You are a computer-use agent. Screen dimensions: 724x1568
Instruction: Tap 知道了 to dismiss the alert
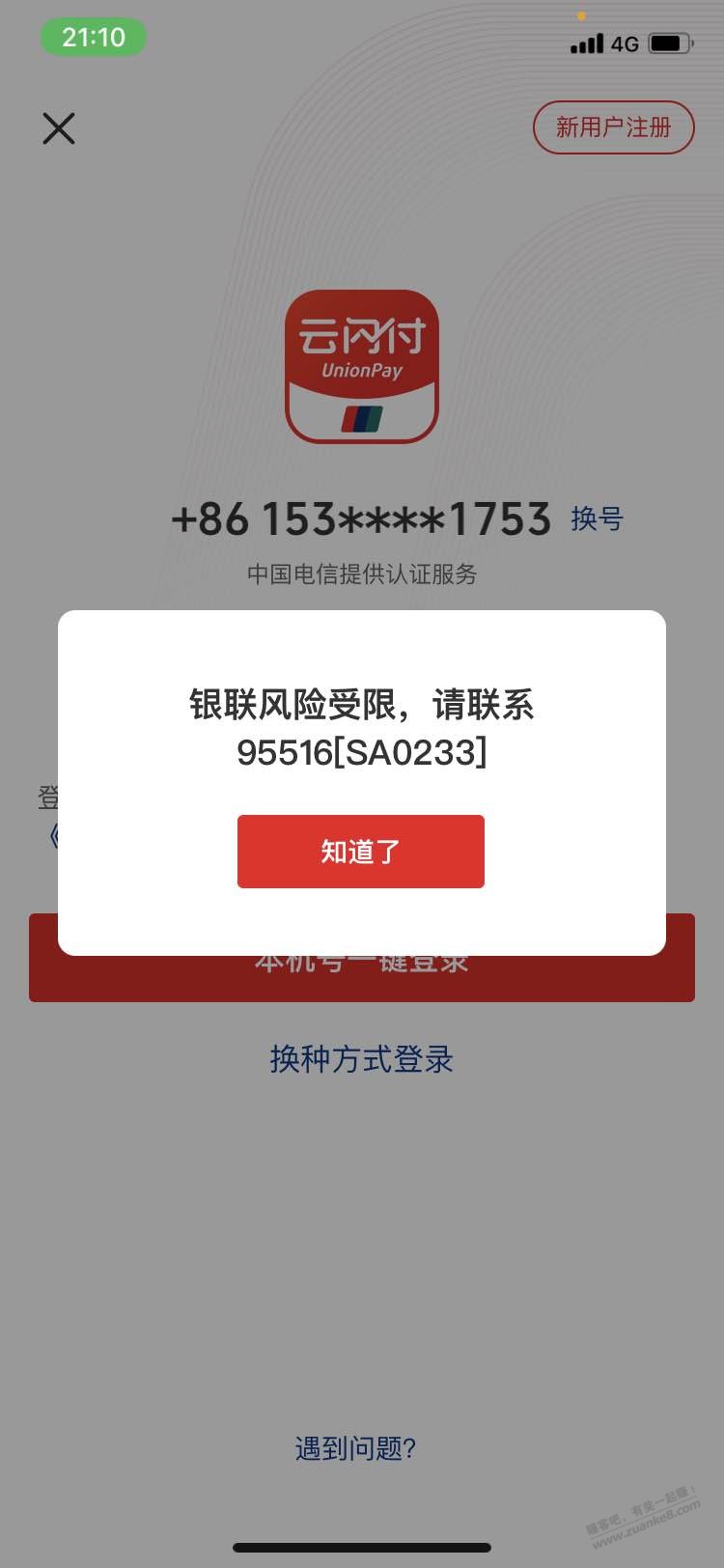[x=360, y=851]
